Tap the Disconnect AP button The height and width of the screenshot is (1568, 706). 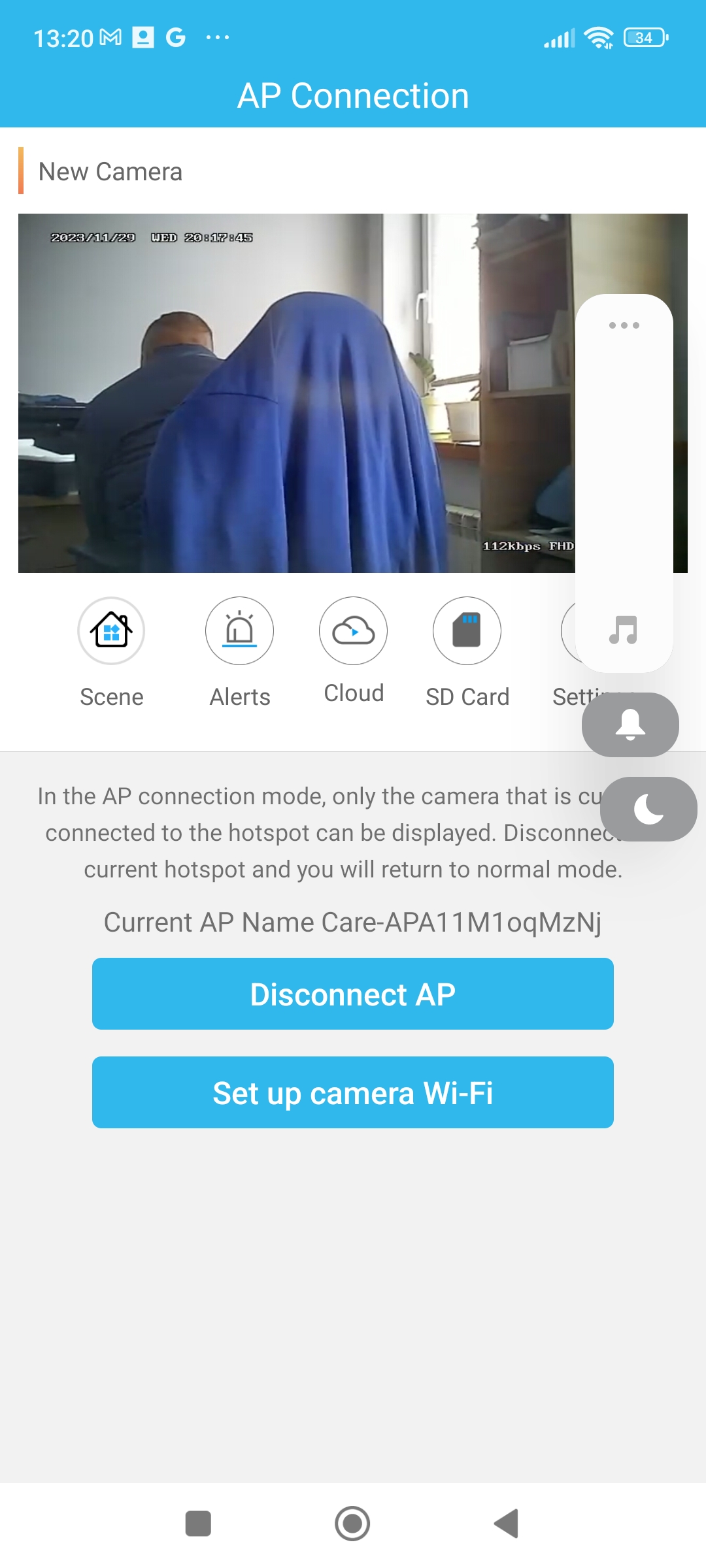pos(353,994)
